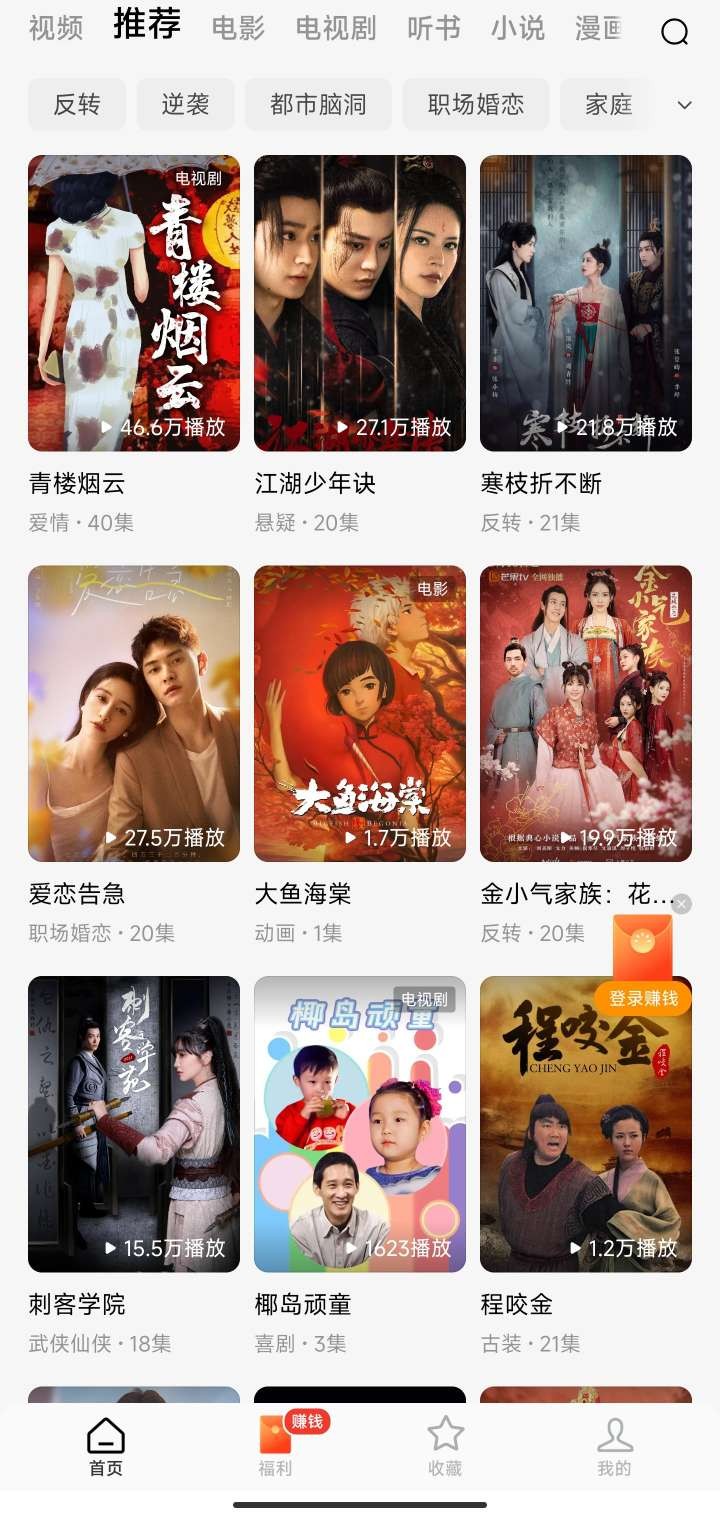Dismiss the floating red envelope
Screen dimensions: 720x1518
point(682,904)
